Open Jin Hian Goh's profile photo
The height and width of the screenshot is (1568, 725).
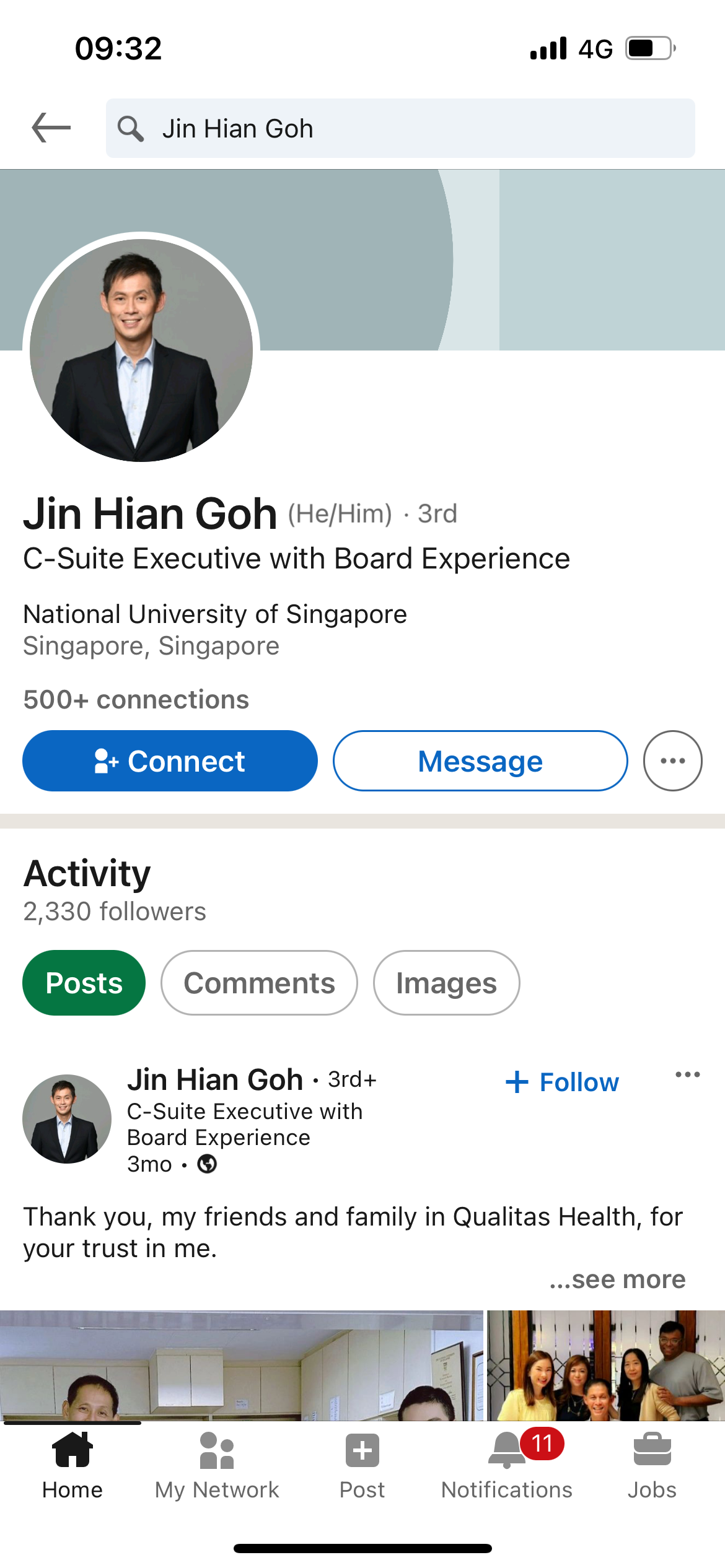click(141, 350)
